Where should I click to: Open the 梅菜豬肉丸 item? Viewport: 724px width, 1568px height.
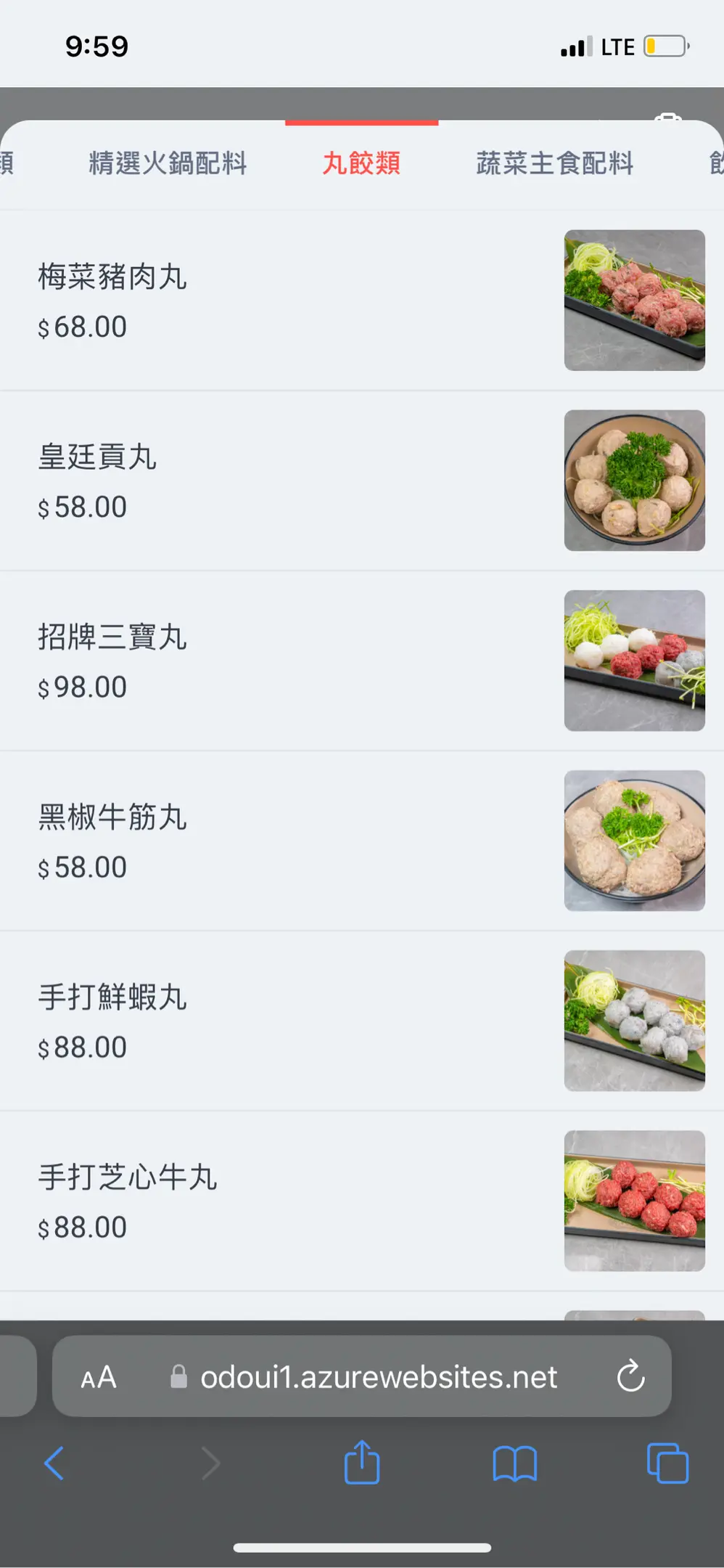click(362, 301)
